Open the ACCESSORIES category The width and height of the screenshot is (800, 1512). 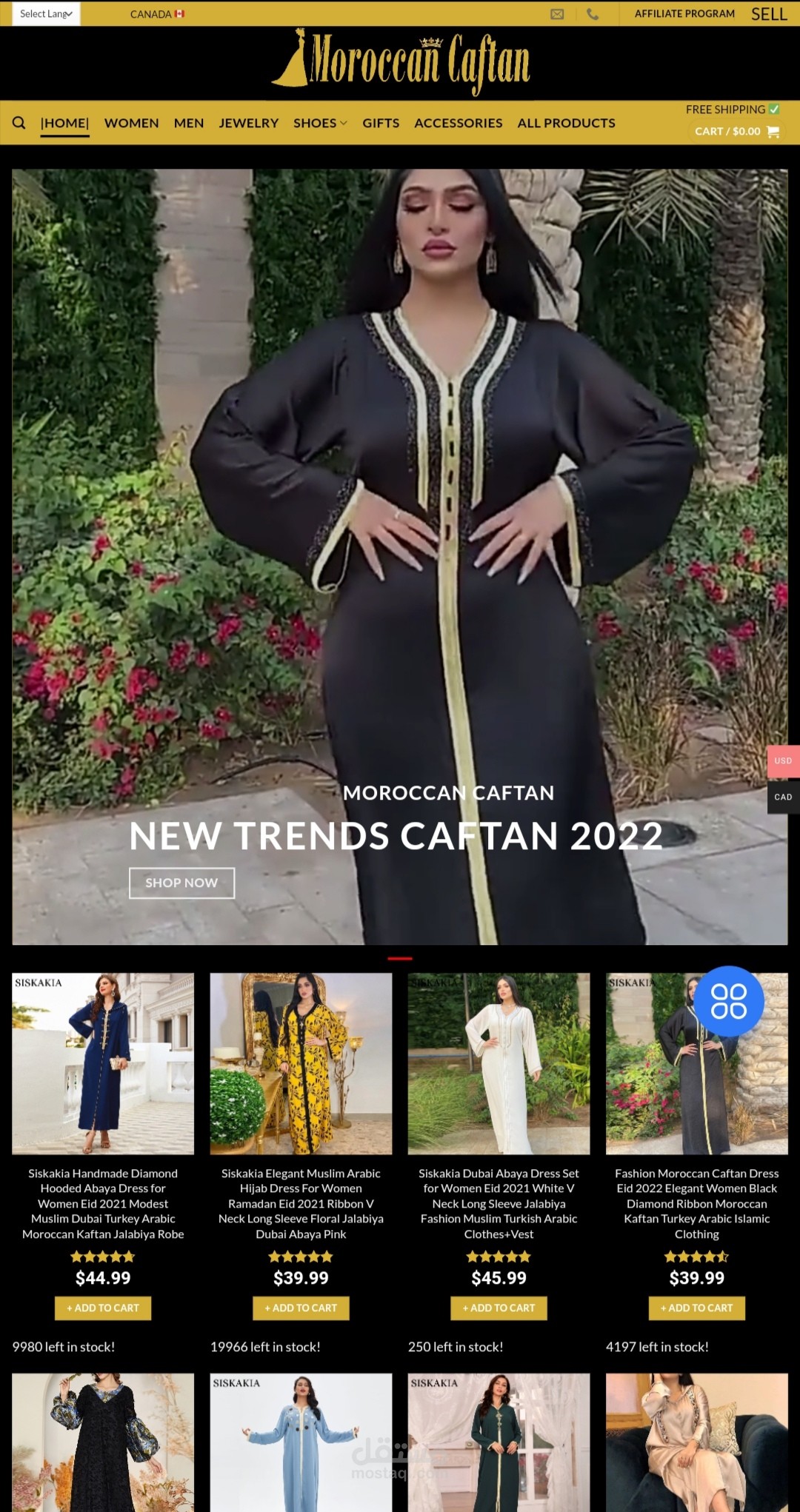pyautogui.click(x=458, y=123)
